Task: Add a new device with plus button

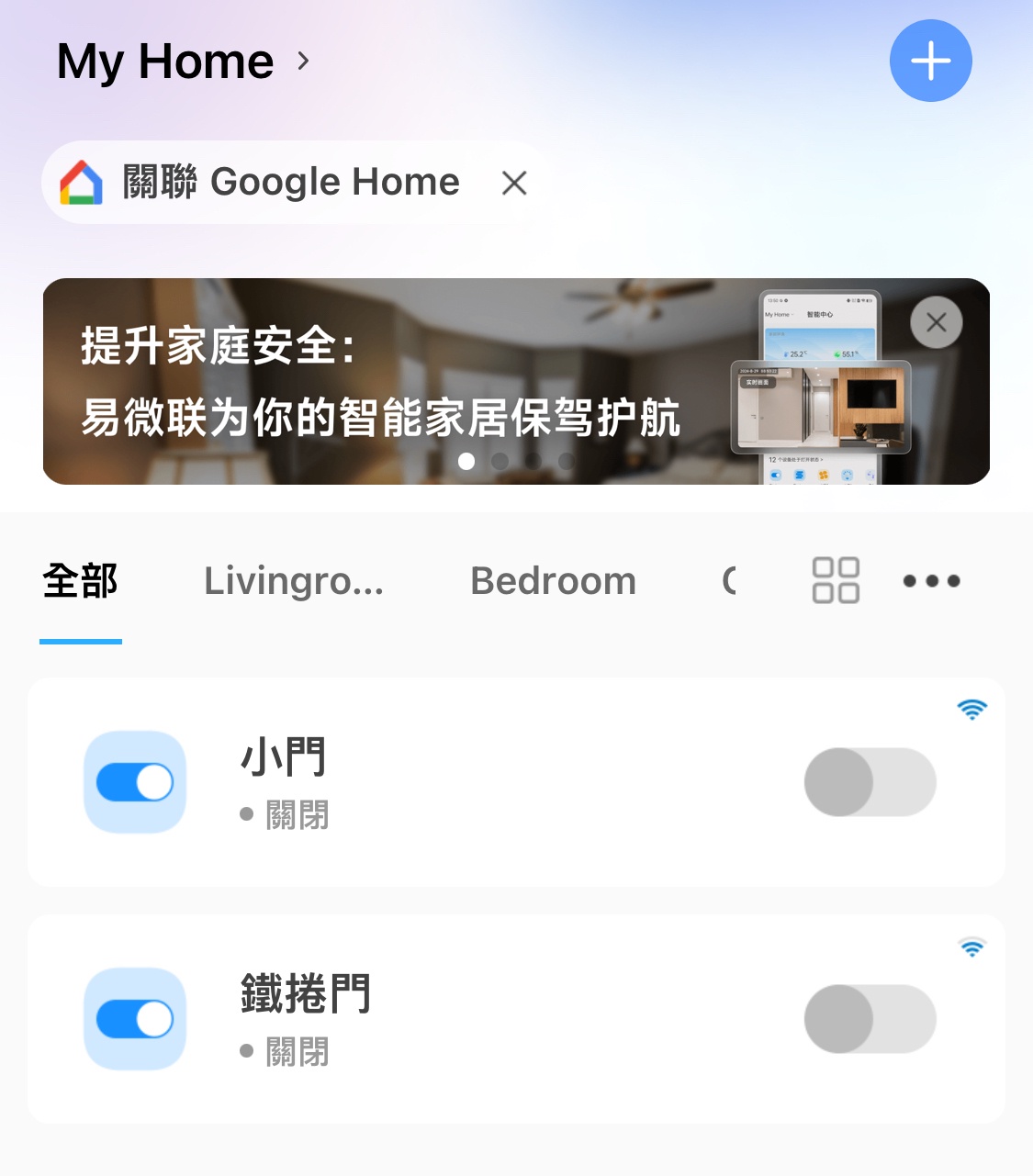Action: tap(930, 62)
